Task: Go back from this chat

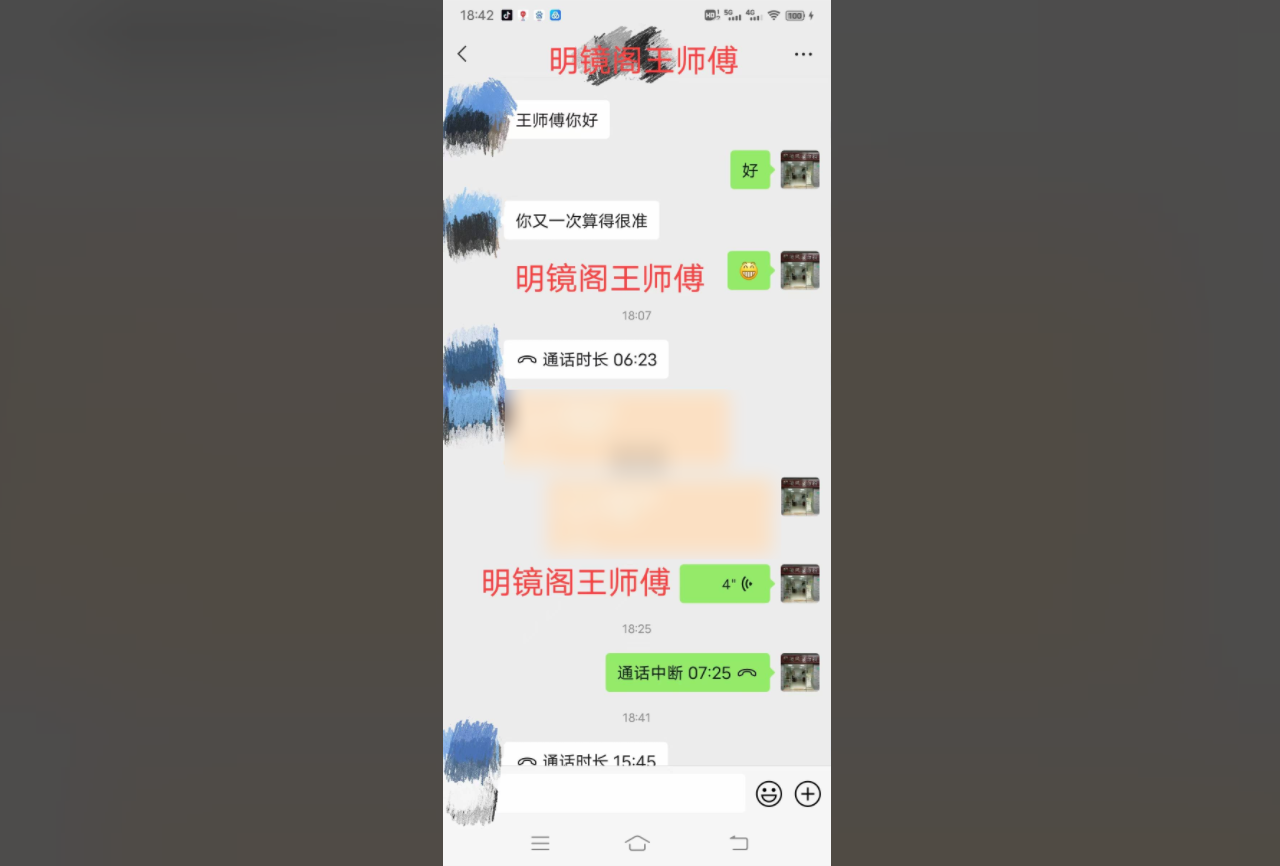Action: tap(462, 54)
